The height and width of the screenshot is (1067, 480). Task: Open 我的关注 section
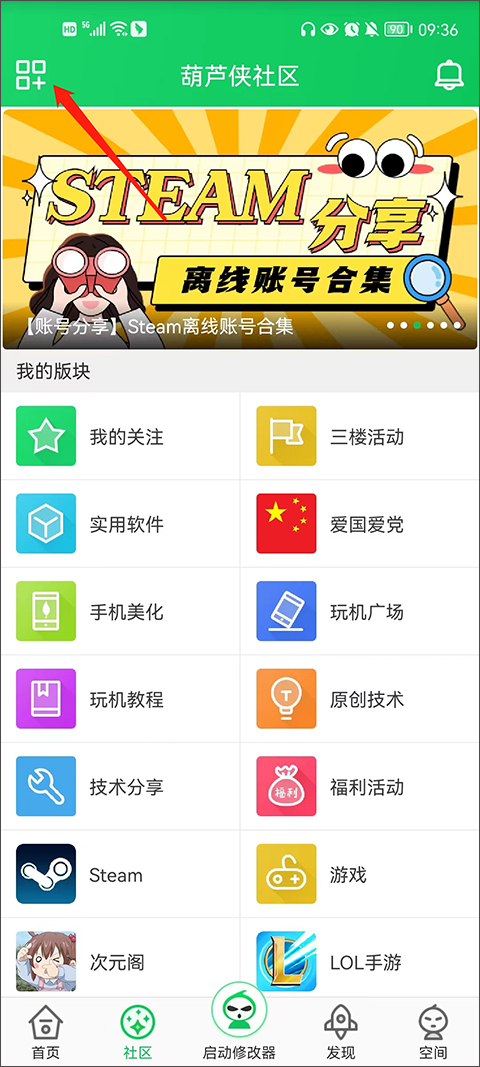coord(120,436)
